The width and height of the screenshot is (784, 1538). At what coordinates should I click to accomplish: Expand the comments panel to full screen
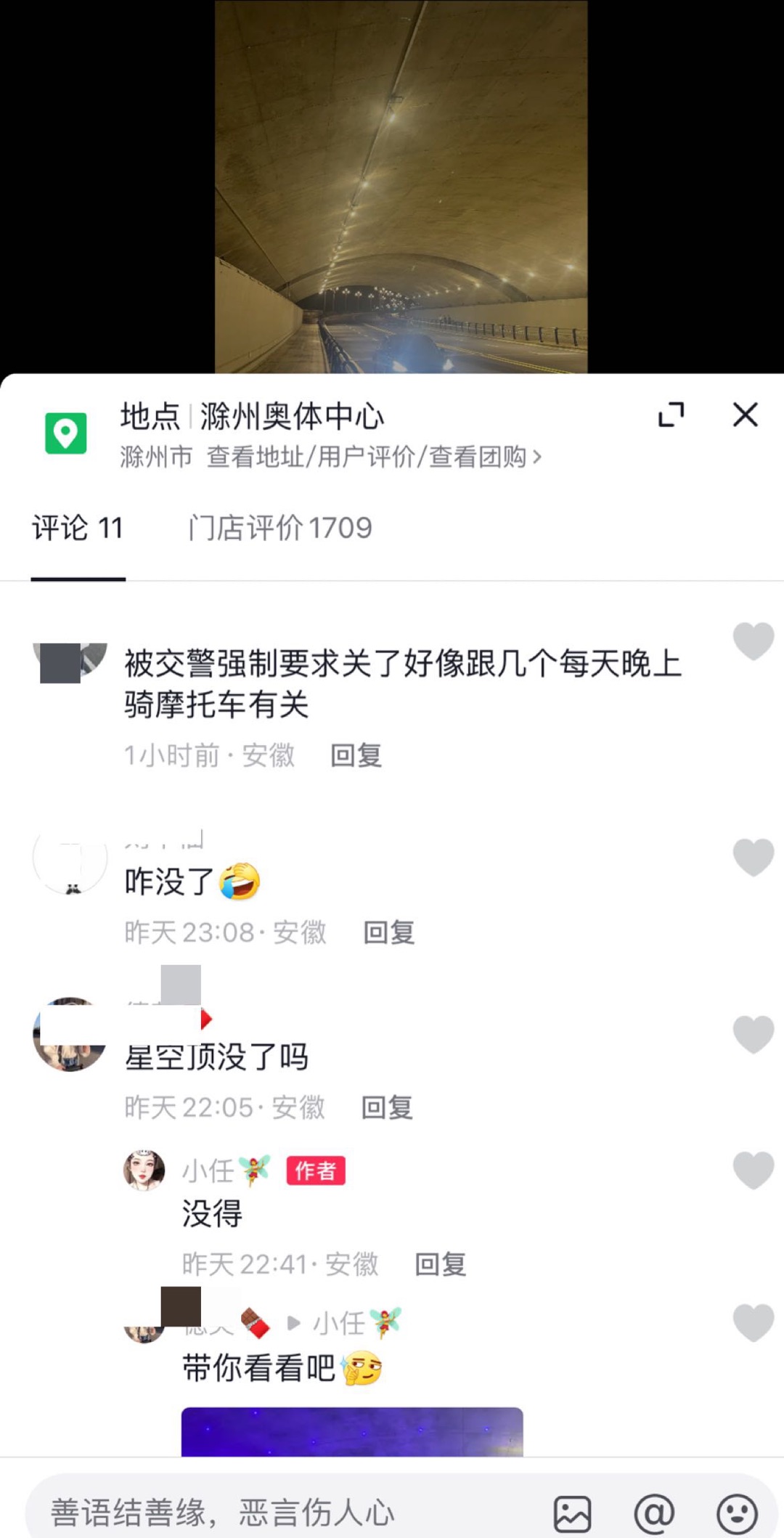click(671, 415)
